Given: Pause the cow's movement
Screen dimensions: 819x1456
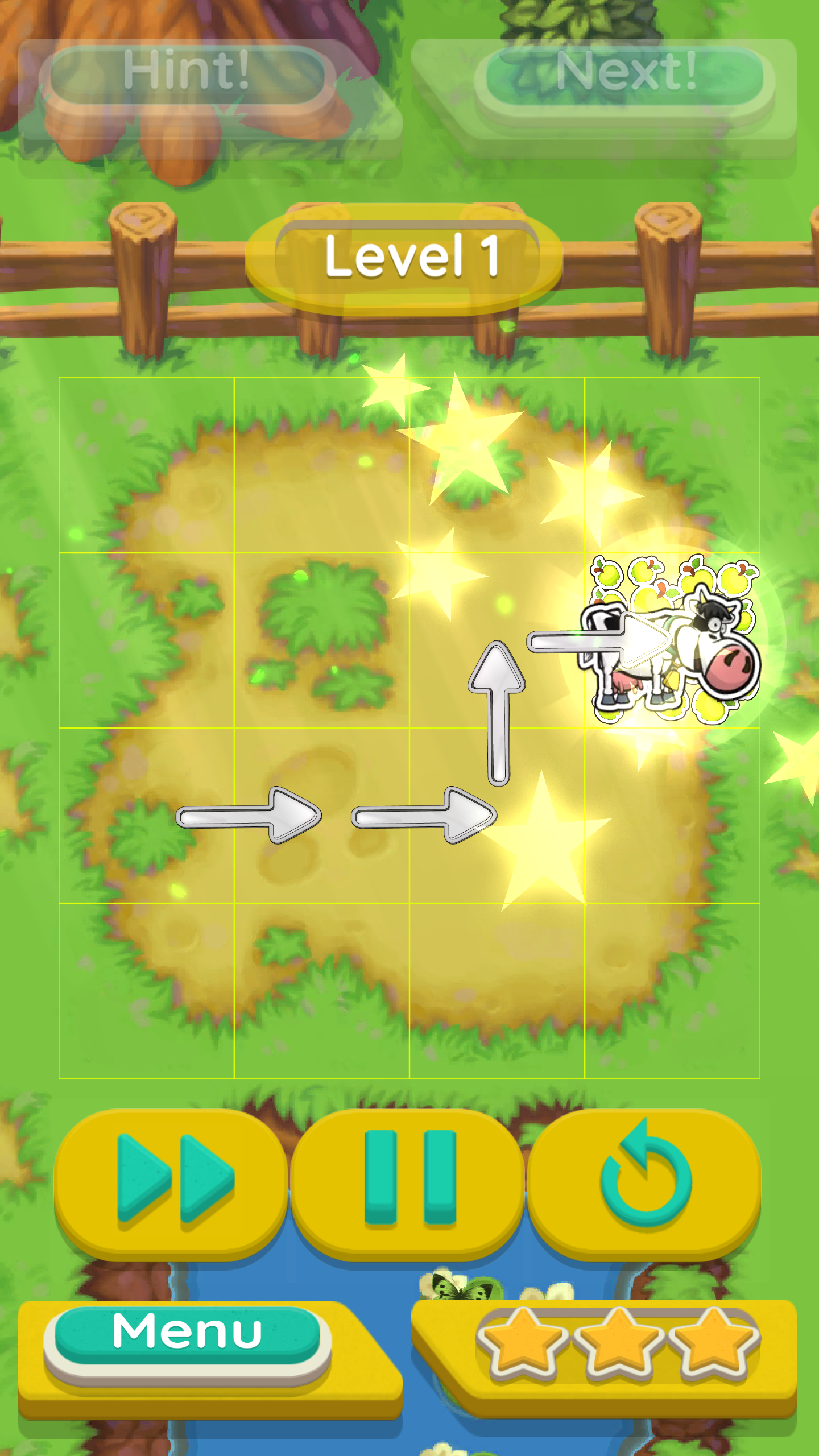Looking at the screenshot, I should point(407,1184).
